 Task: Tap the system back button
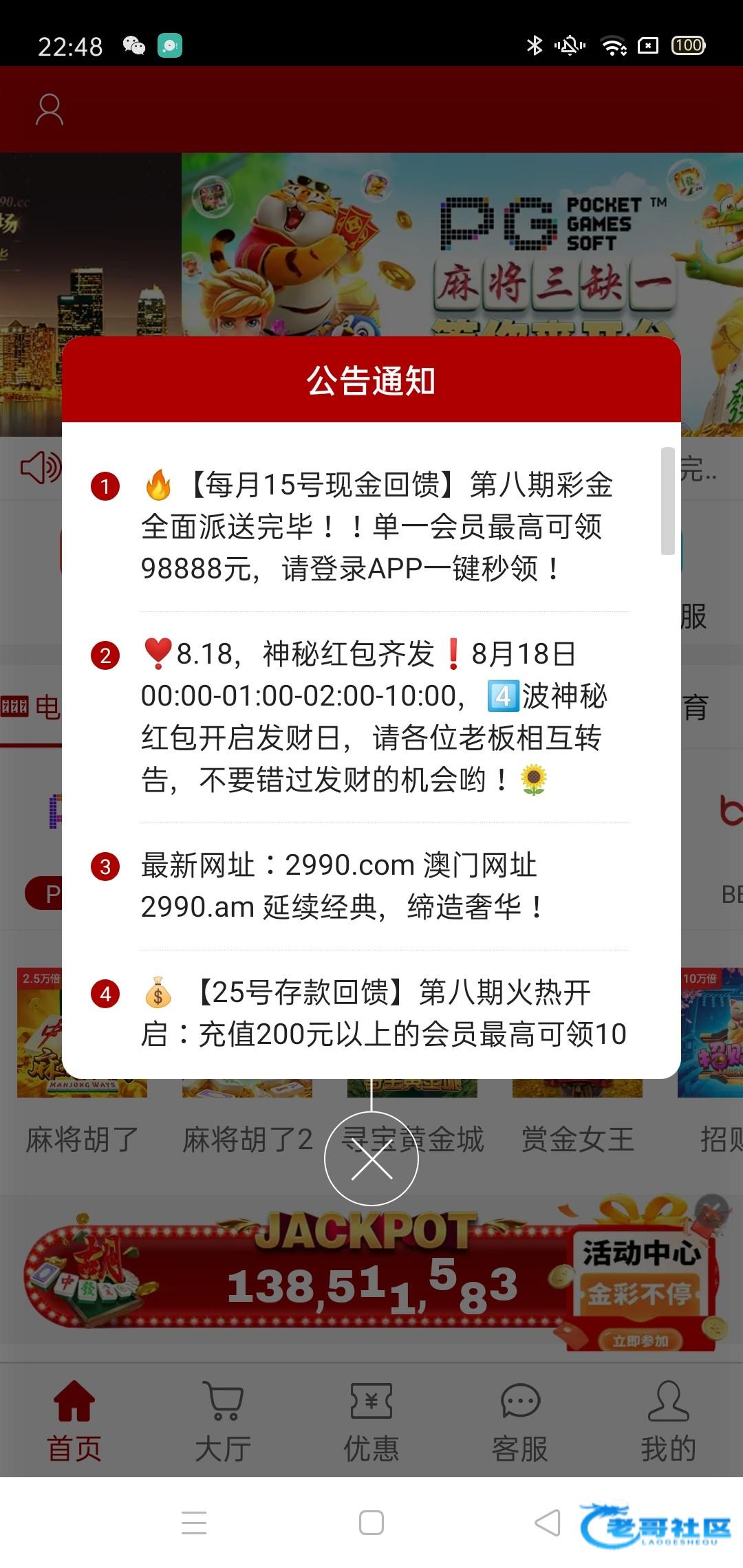click(548, 1523)
